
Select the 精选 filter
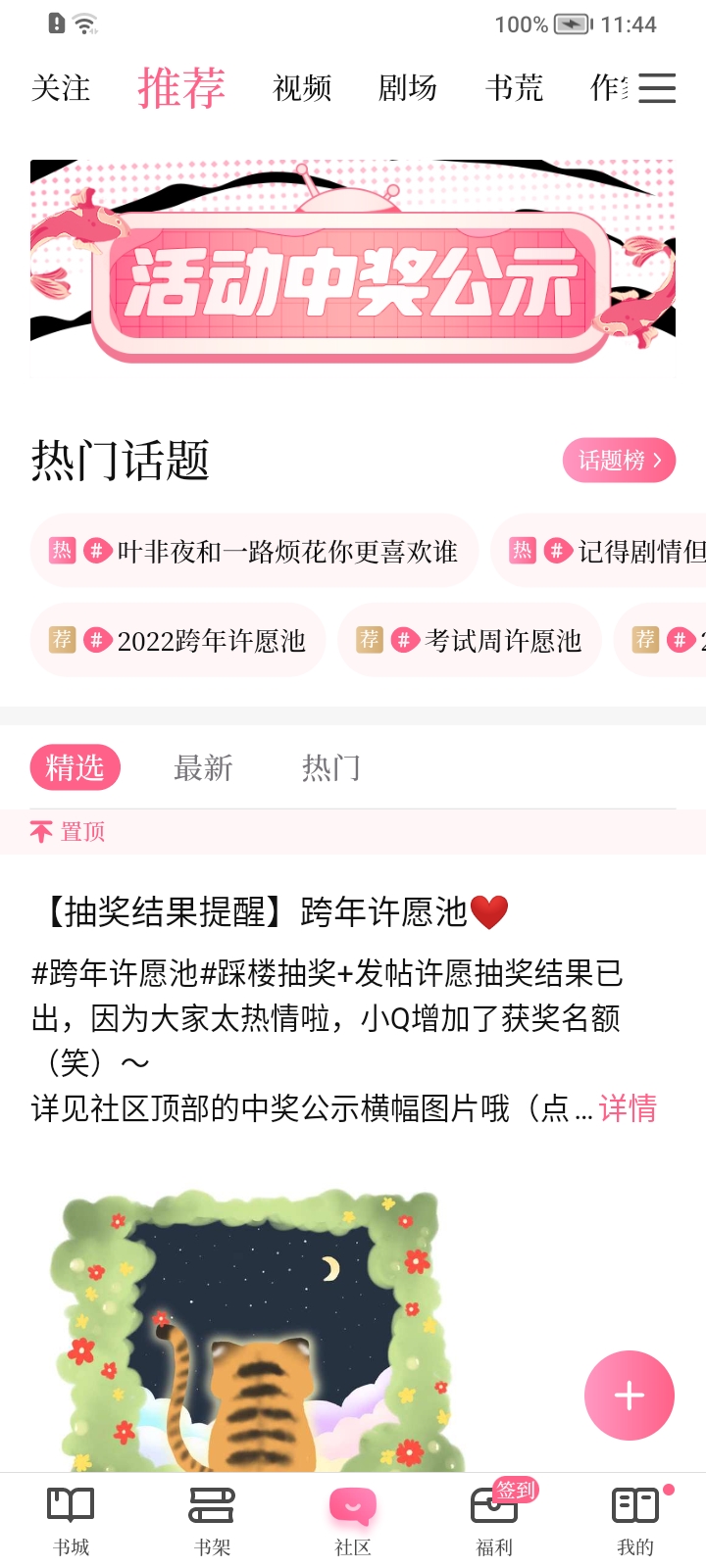point(76,767)
